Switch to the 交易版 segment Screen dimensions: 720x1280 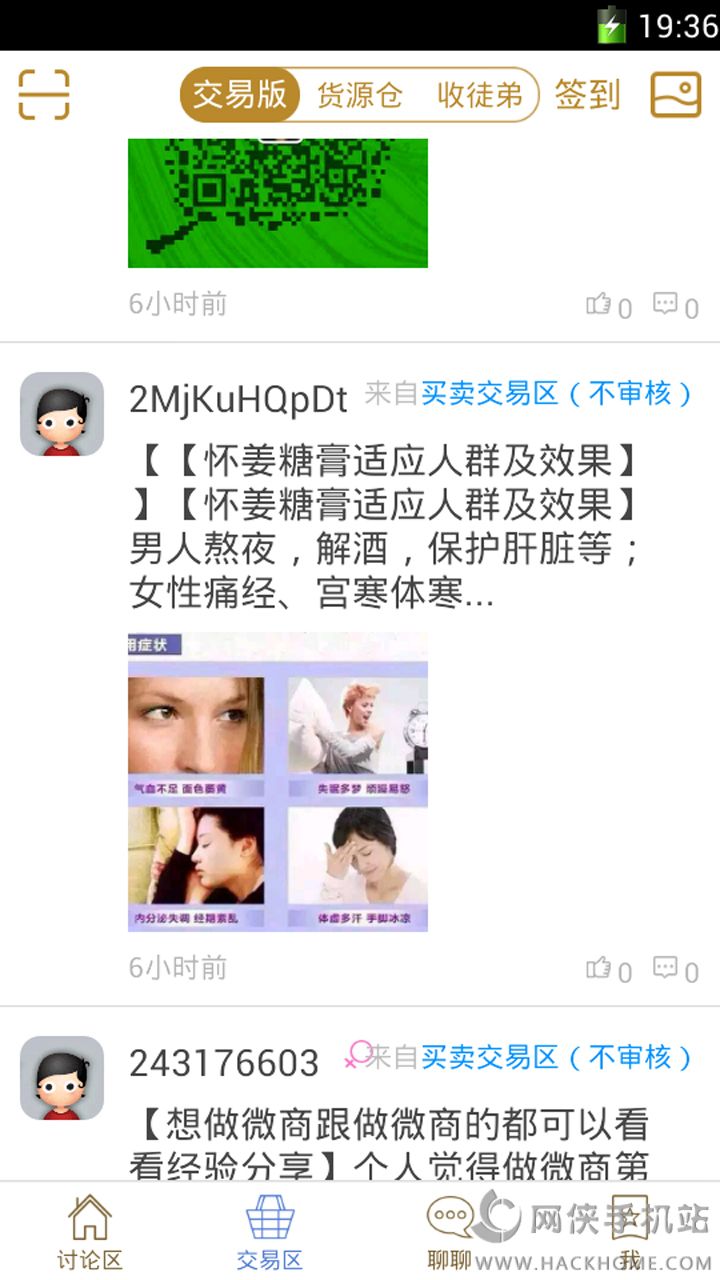click(240, 95)
